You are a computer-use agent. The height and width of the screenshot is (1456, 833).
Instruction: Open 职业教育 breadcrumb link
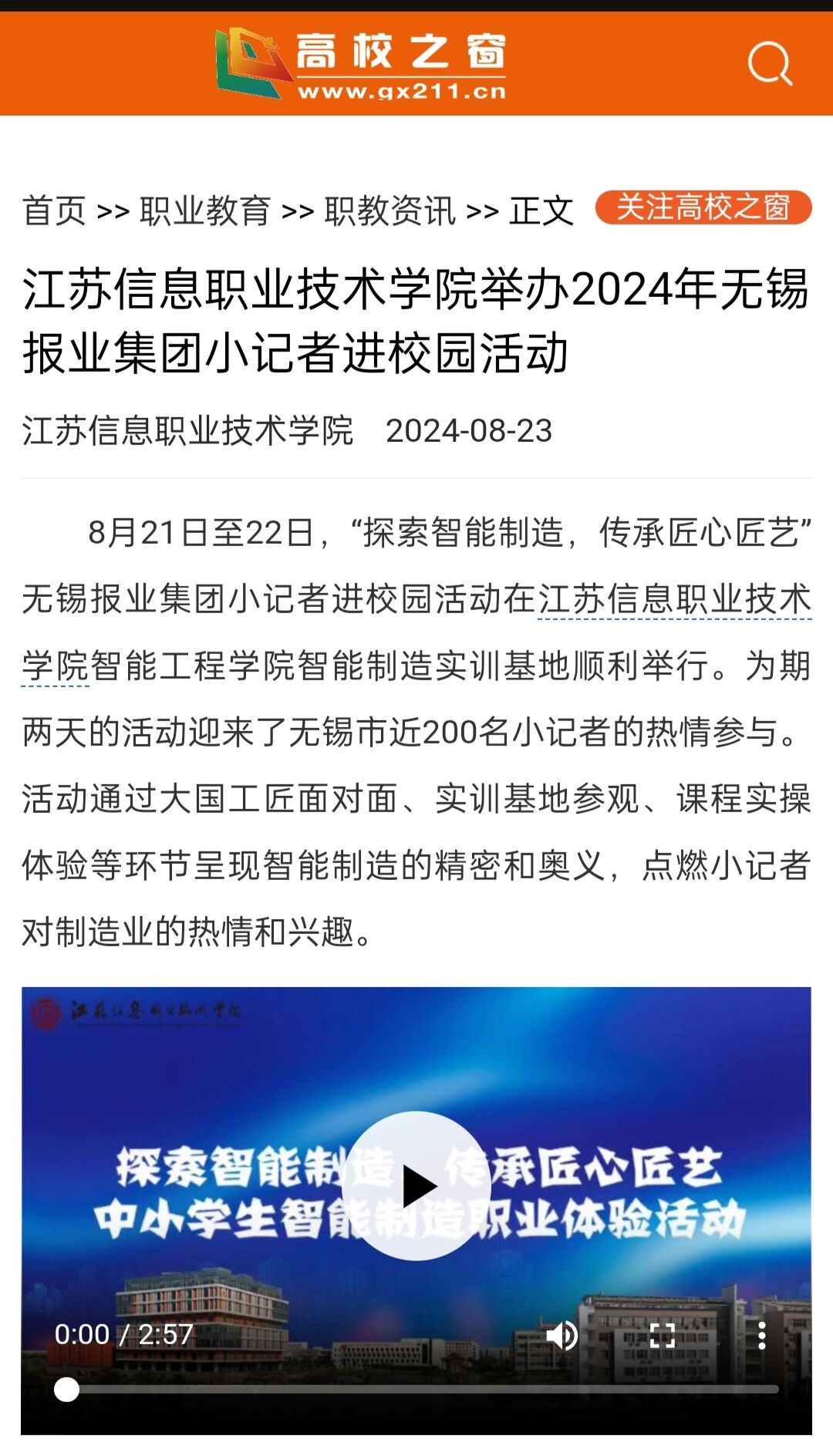coord(205,211)
